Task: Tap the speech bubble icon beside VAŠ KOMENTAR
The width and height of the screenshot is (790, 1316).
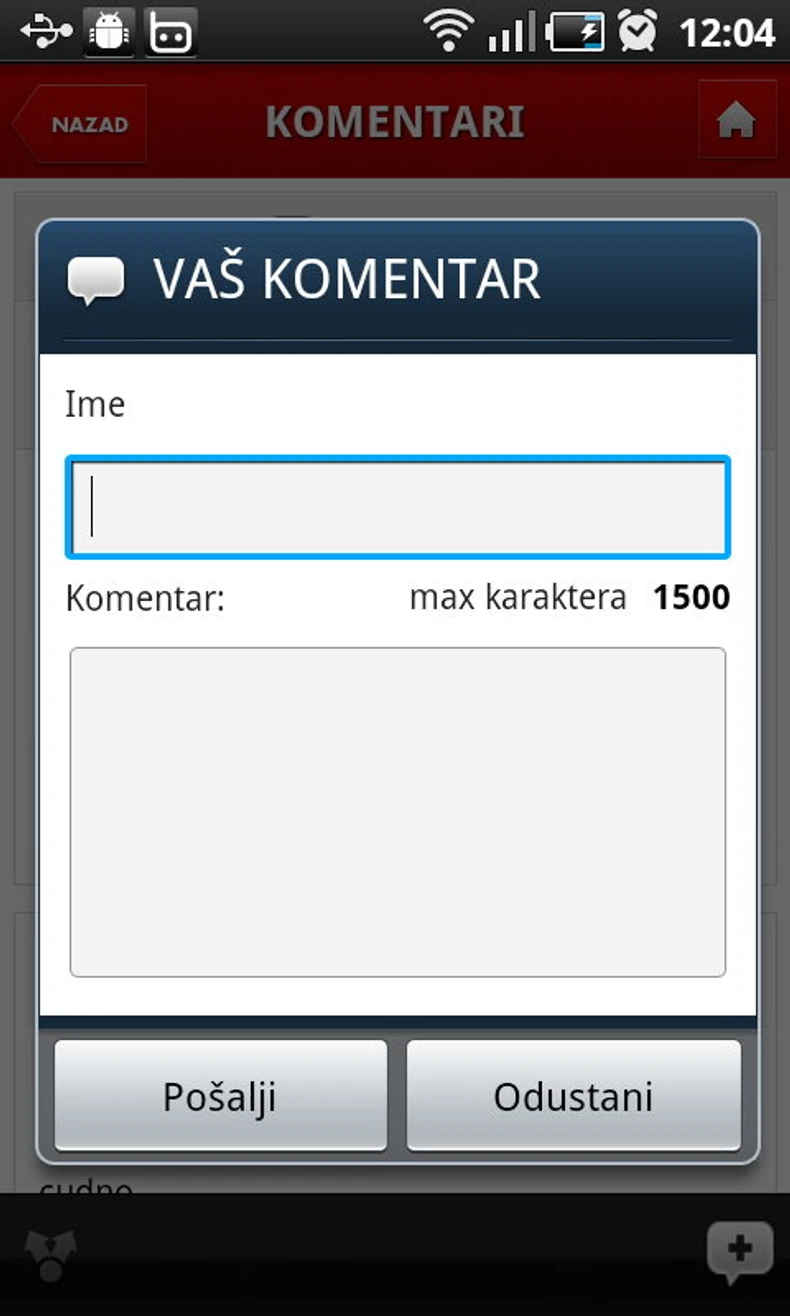Action: click(x=97, y=280)
